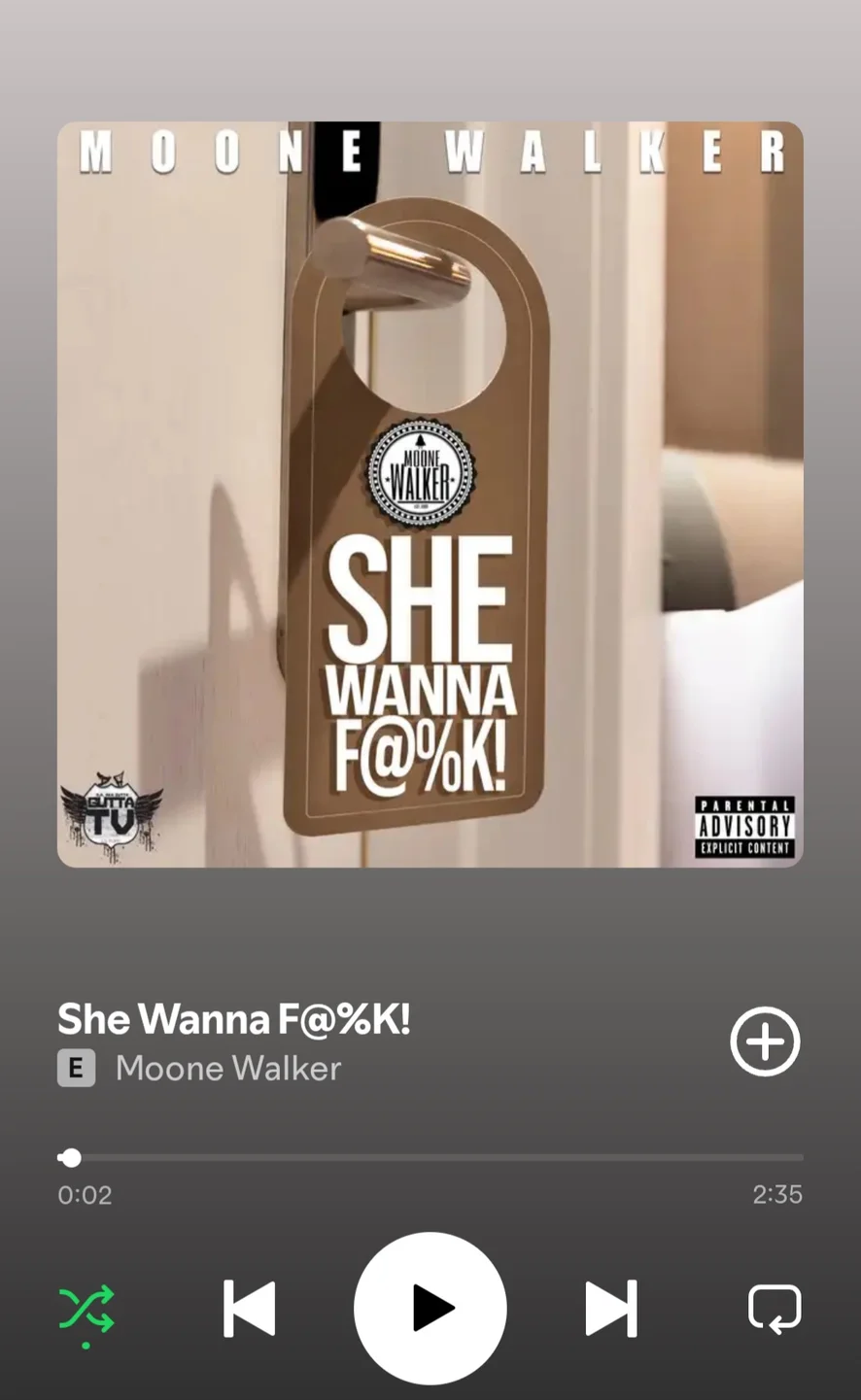Turn off shuffle mode
This screenshot has width=861, height=1400.
[x=86, y=1311]
